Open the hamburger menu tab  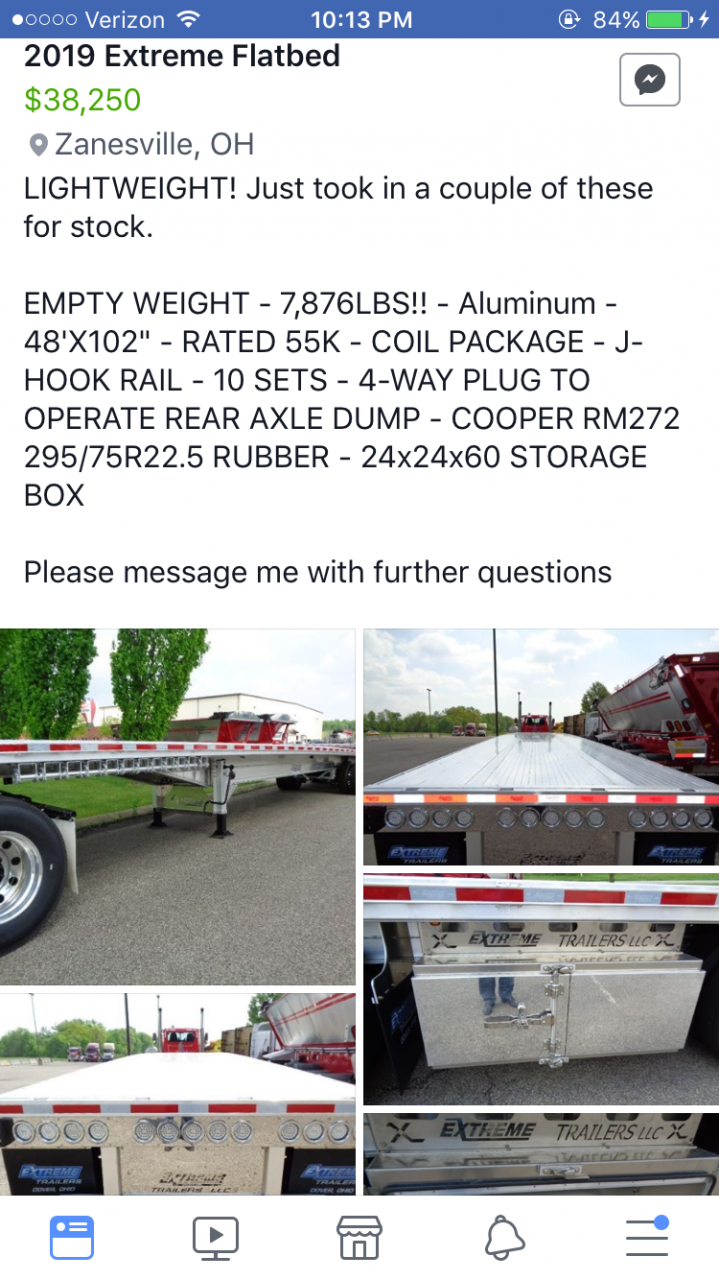coord(647,1237)
